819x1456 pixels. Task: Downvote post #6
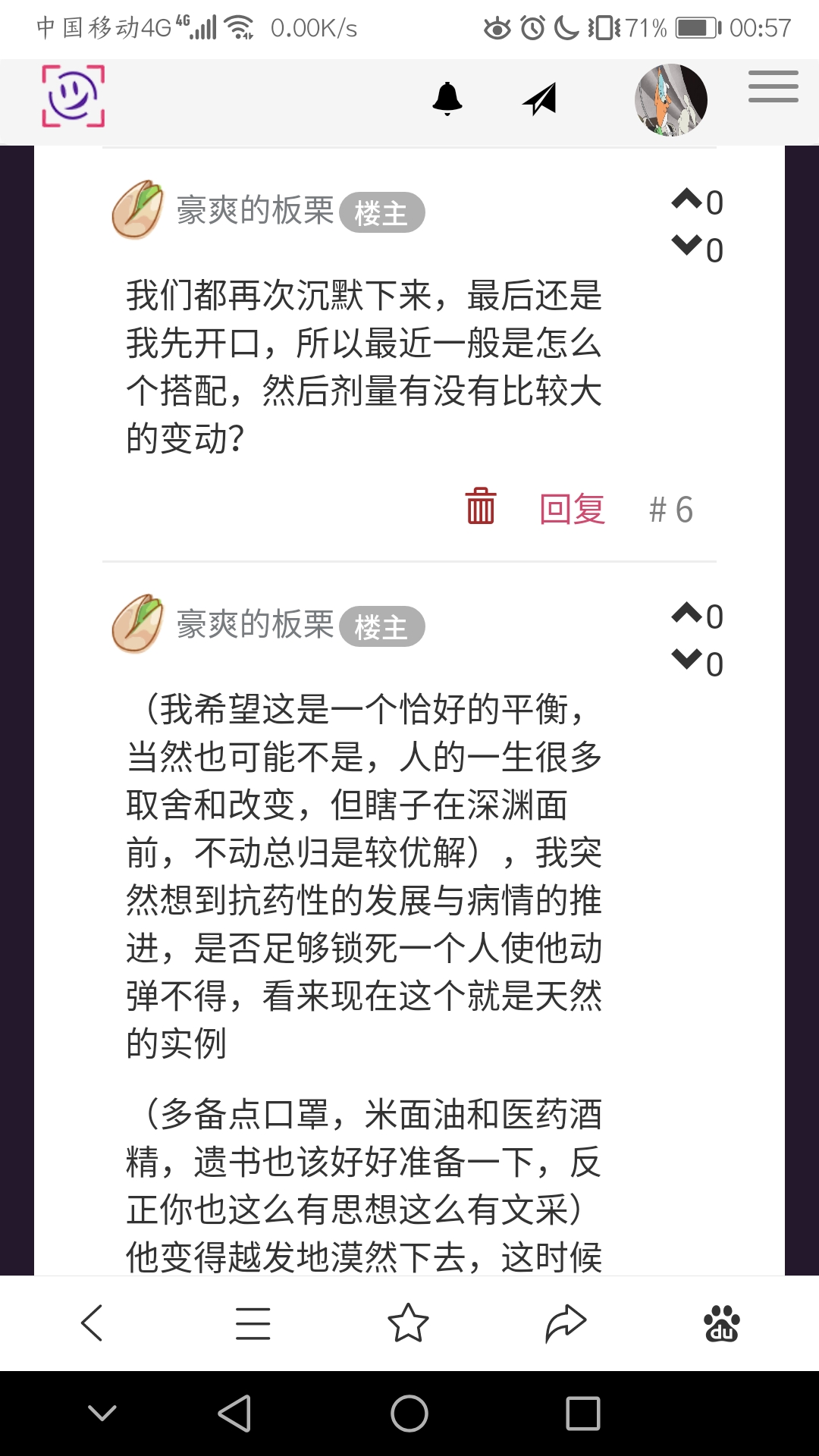coord(687,246)
